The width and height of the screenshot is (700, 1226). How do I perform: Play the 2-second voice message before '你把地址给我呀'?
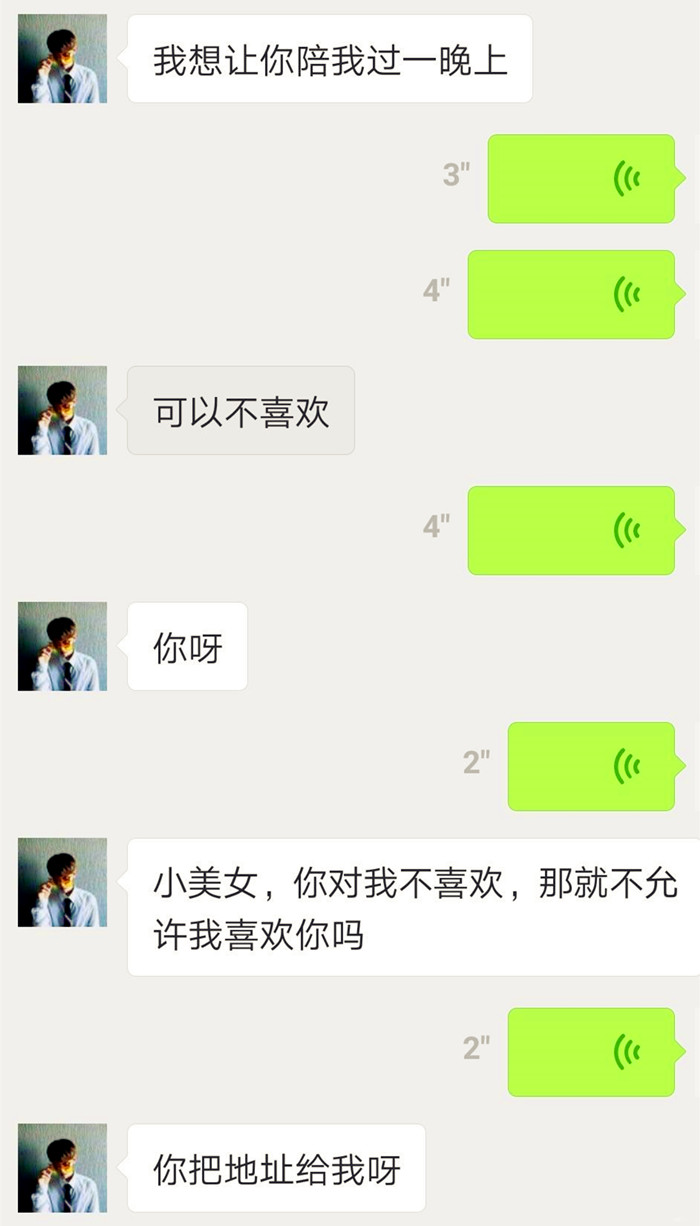(591, 1052)
